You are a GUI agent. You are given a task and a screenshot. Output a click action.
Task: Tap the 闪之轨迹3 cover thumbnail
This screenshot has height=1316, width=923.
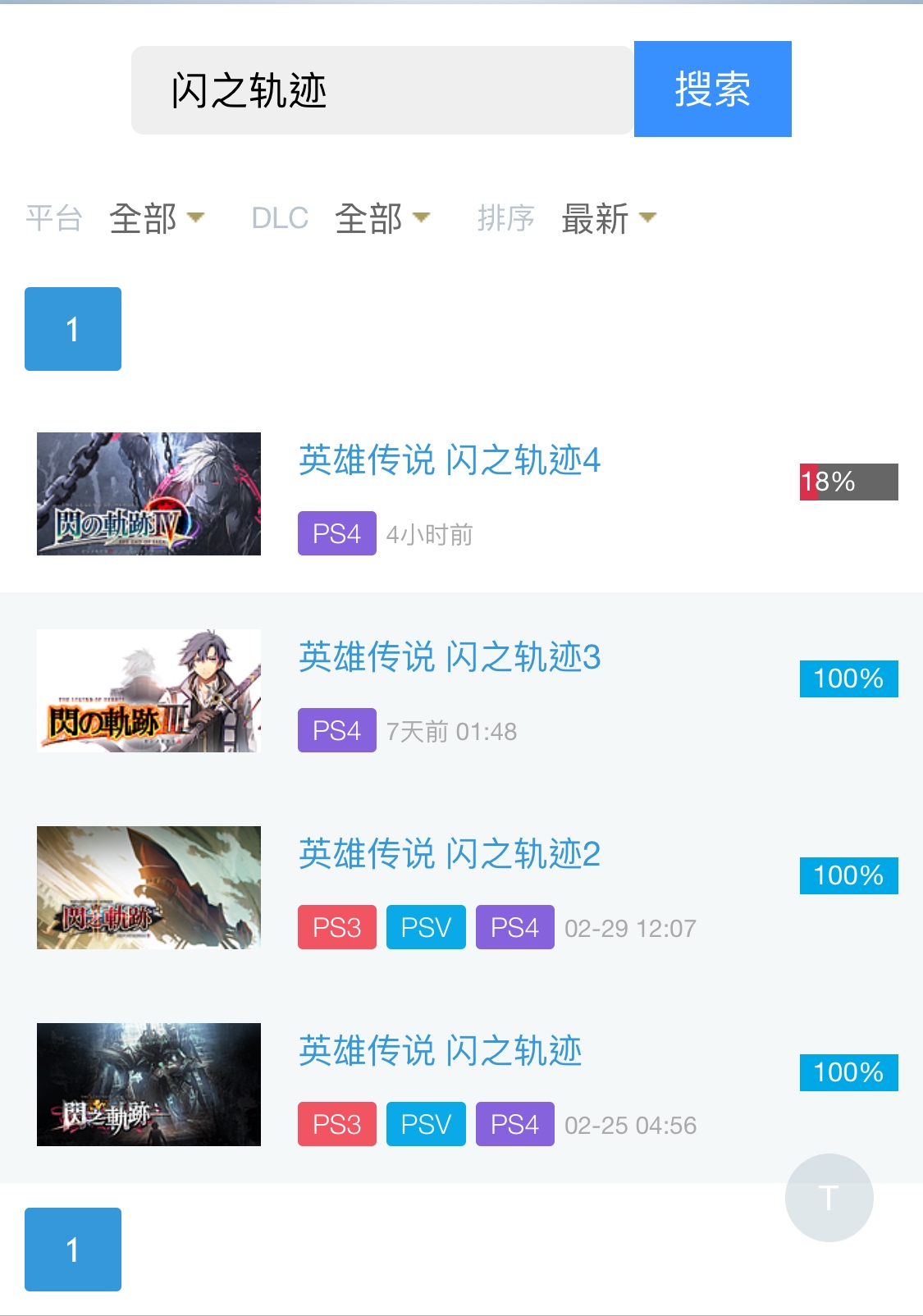point(149,691)
